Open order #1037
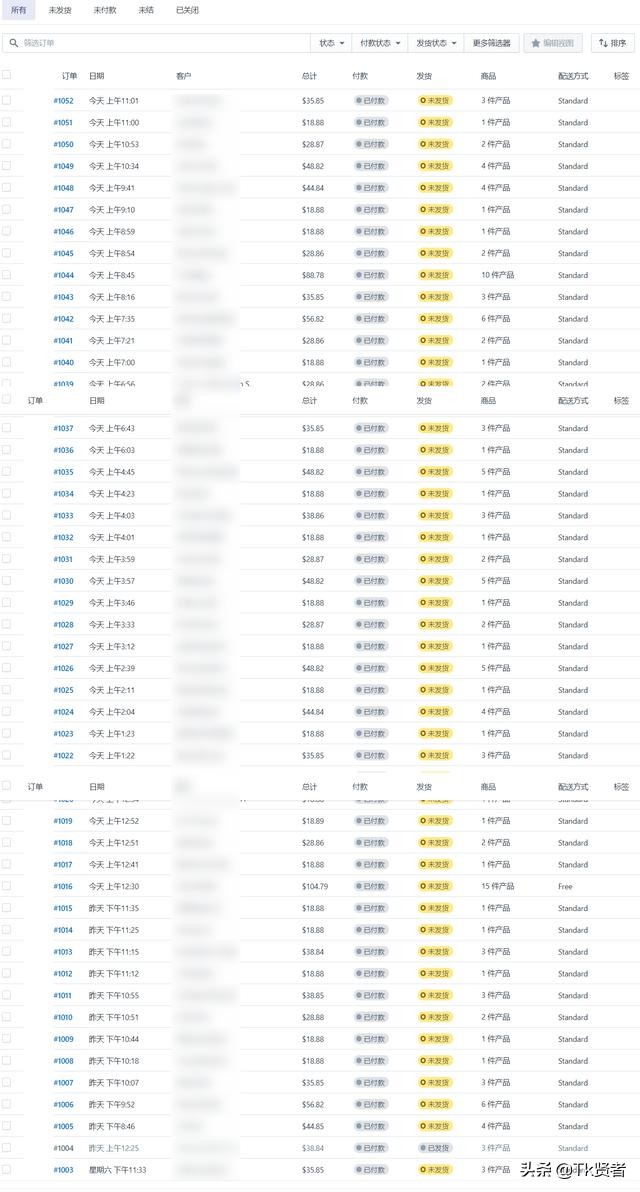Viewport: 640px width, 1192px height. (x=63, y=428)
